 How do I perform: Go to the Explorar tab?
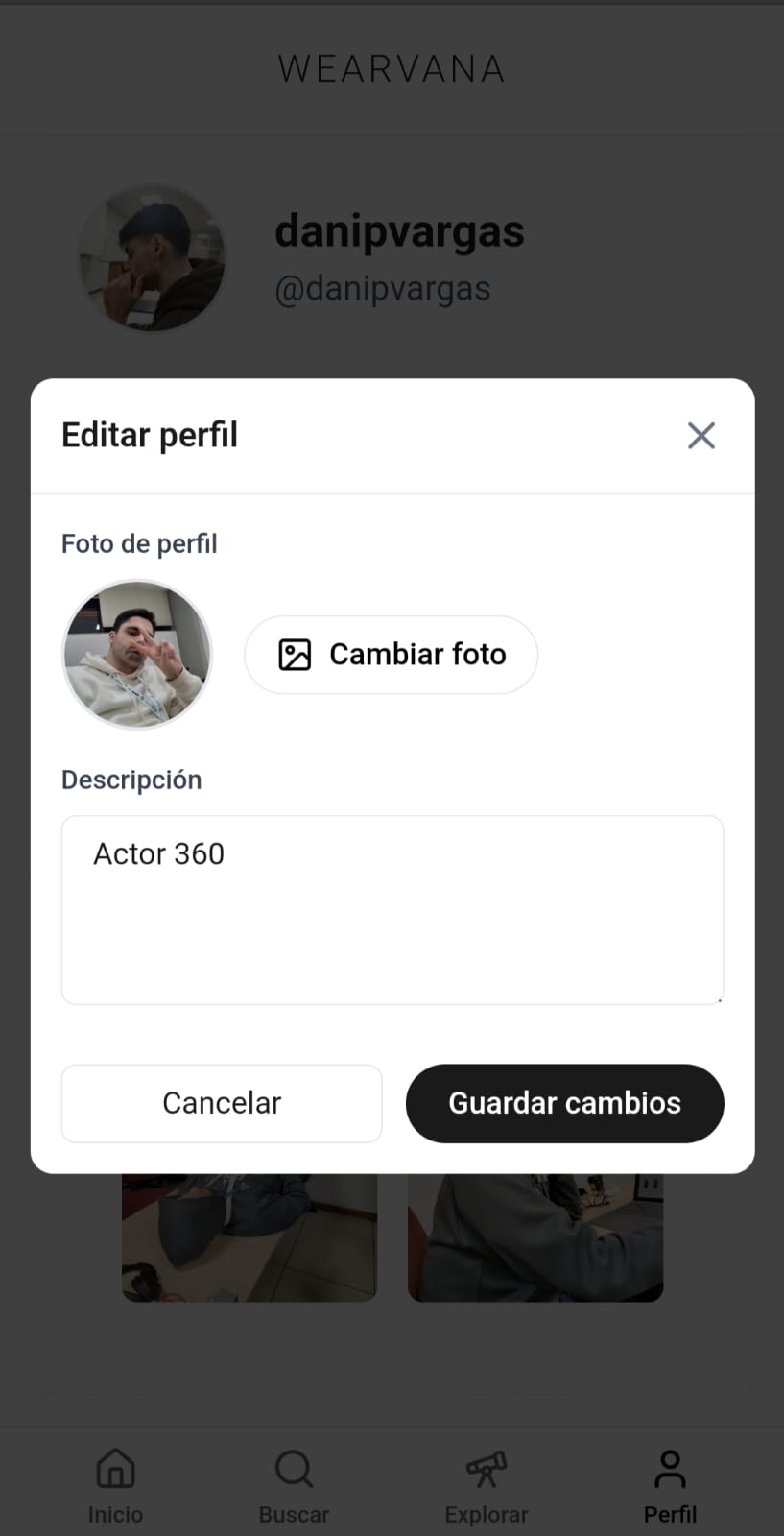point(487,1485)
